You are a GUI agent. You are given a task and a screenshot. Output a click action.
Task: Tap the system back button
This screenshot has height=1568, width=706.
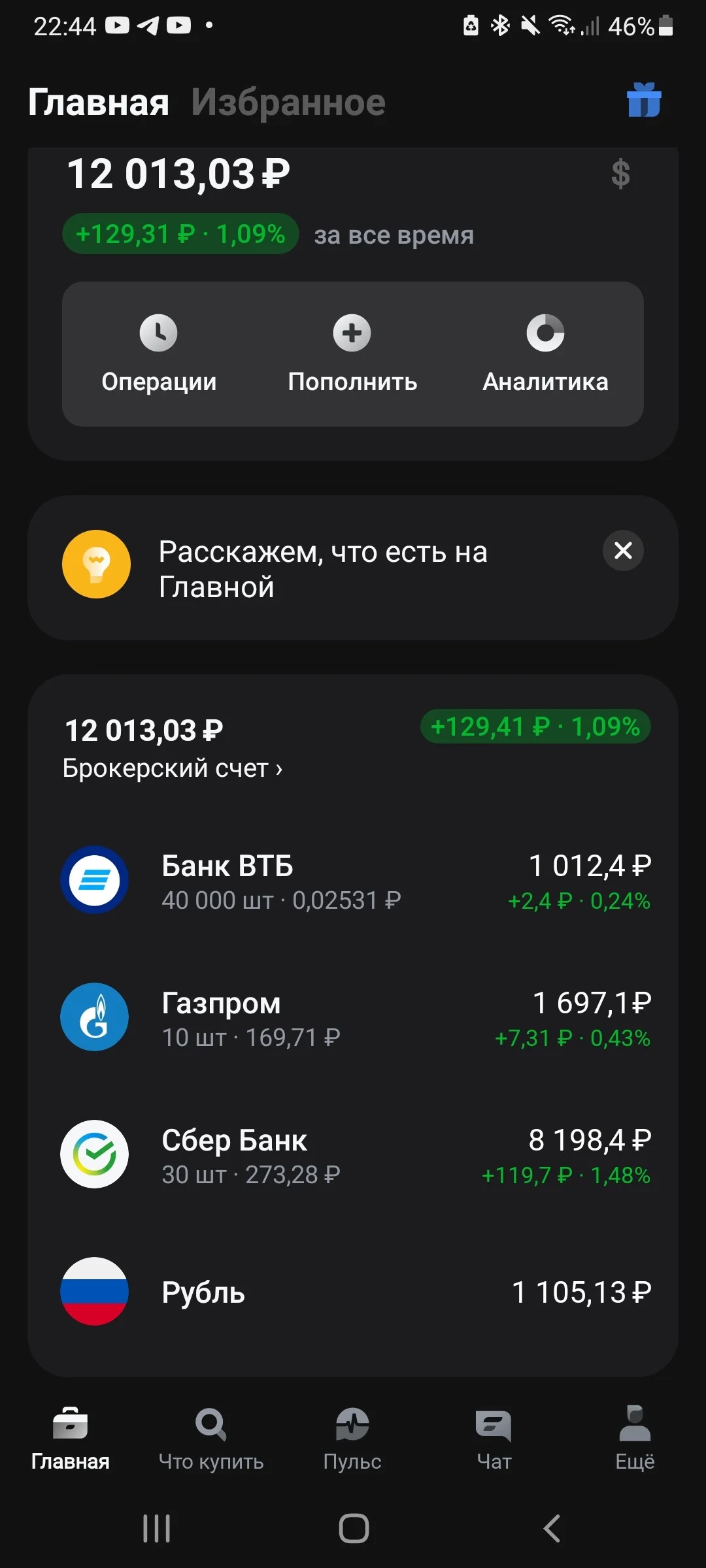coord(552,1528)
